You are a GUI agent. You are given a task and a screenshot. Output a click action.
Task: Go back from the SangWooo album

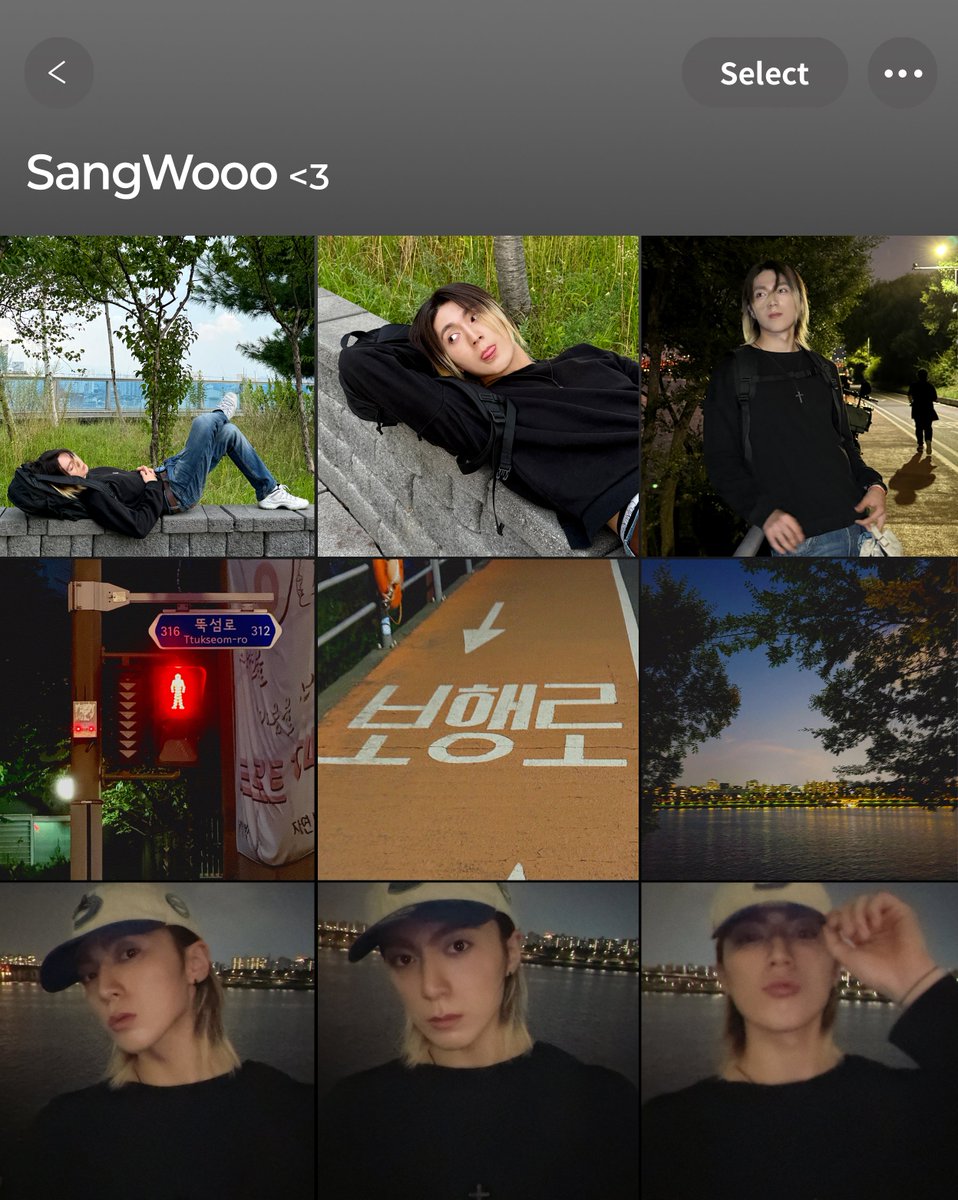58,73
